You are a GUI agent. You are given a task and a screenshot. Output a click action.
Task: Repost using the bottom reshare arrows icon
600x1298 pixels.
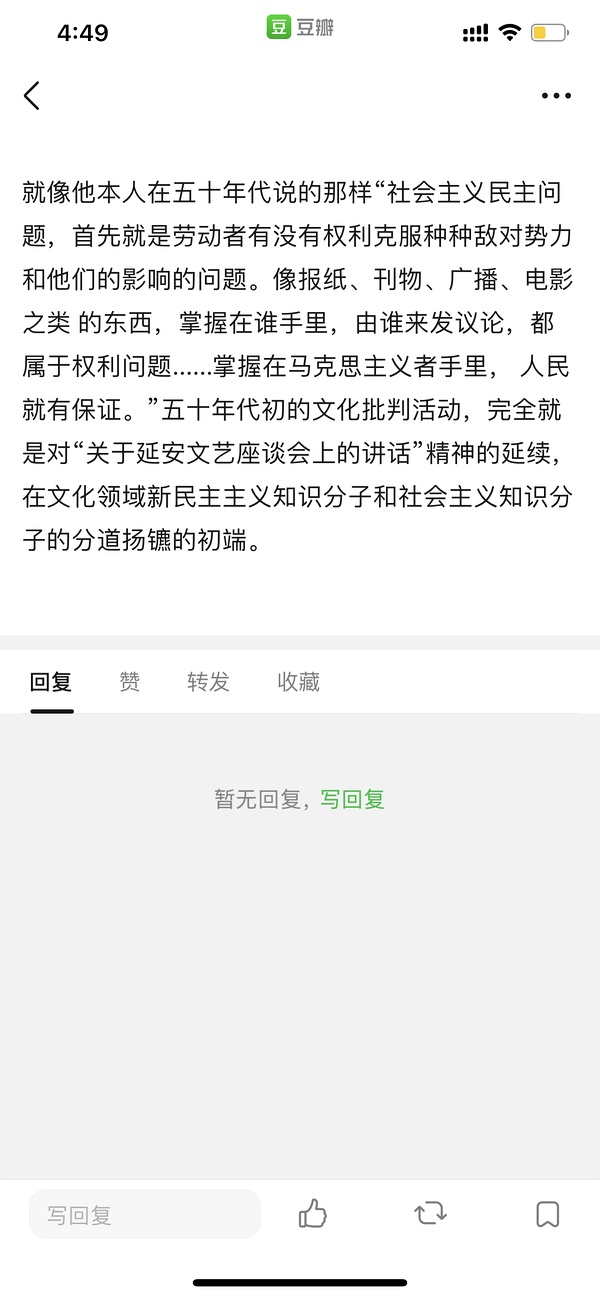pyautogui.click(x=430, y=1214)
